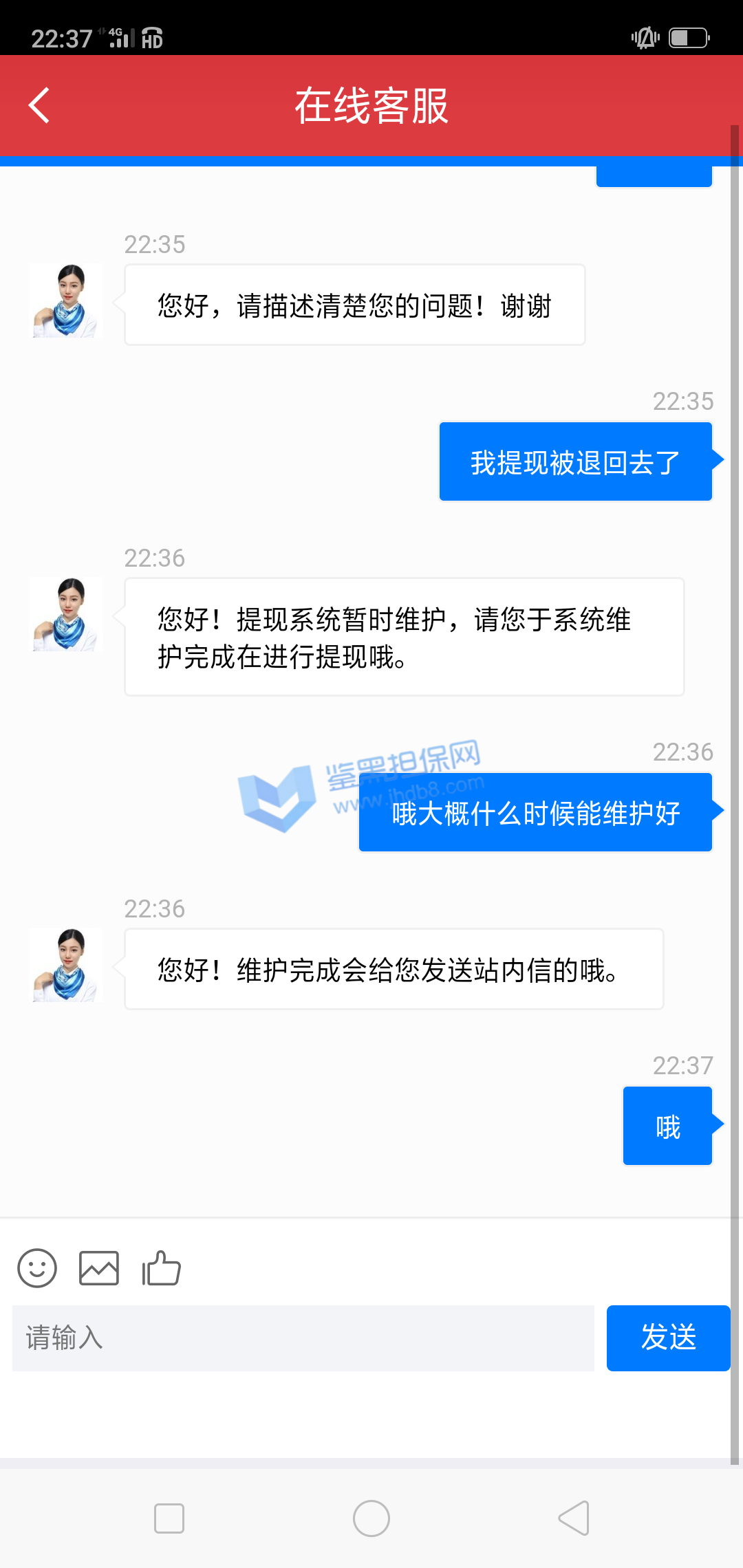
Task: Tap the 发送 button to send
Action: click(x=668, y=1338)
